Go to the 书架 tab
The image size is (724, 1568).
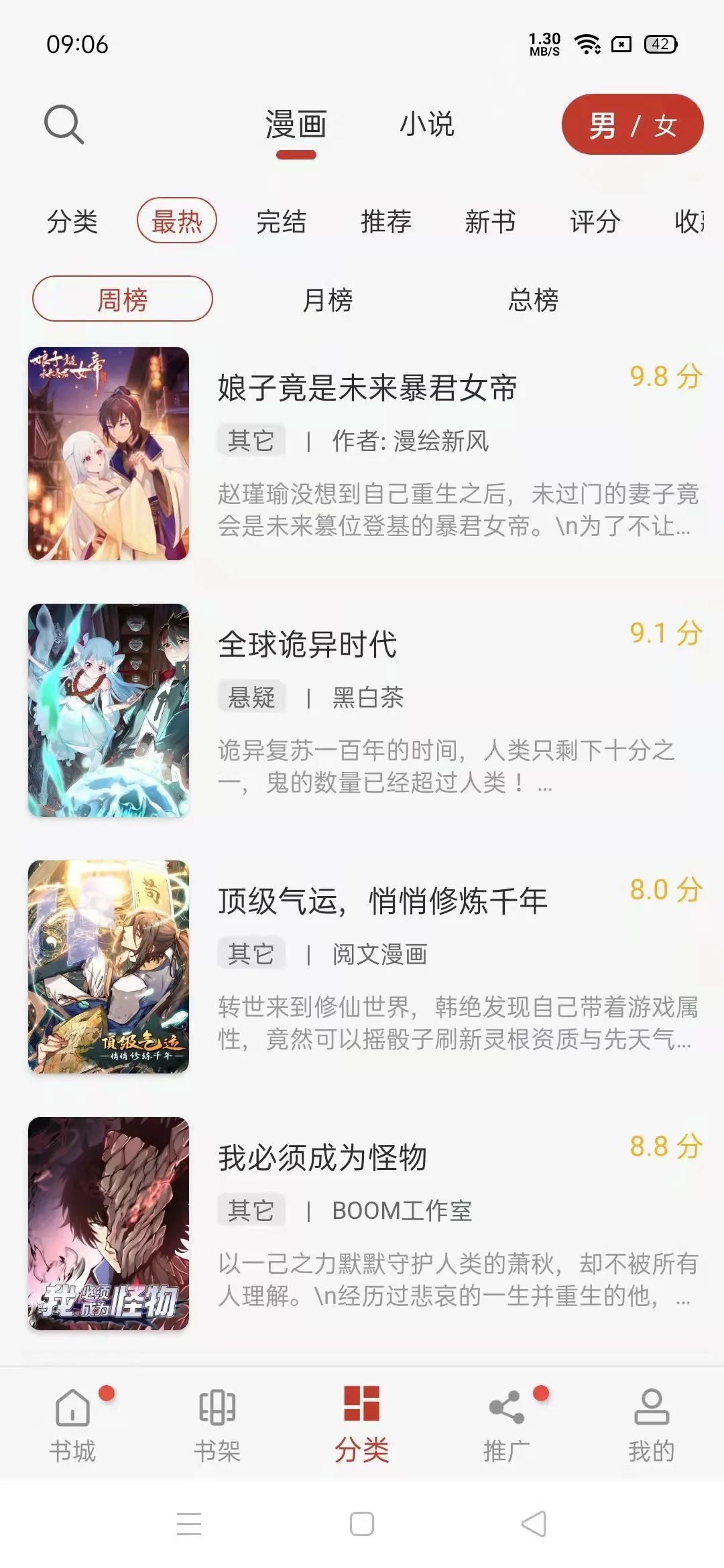pos(217,1424)
